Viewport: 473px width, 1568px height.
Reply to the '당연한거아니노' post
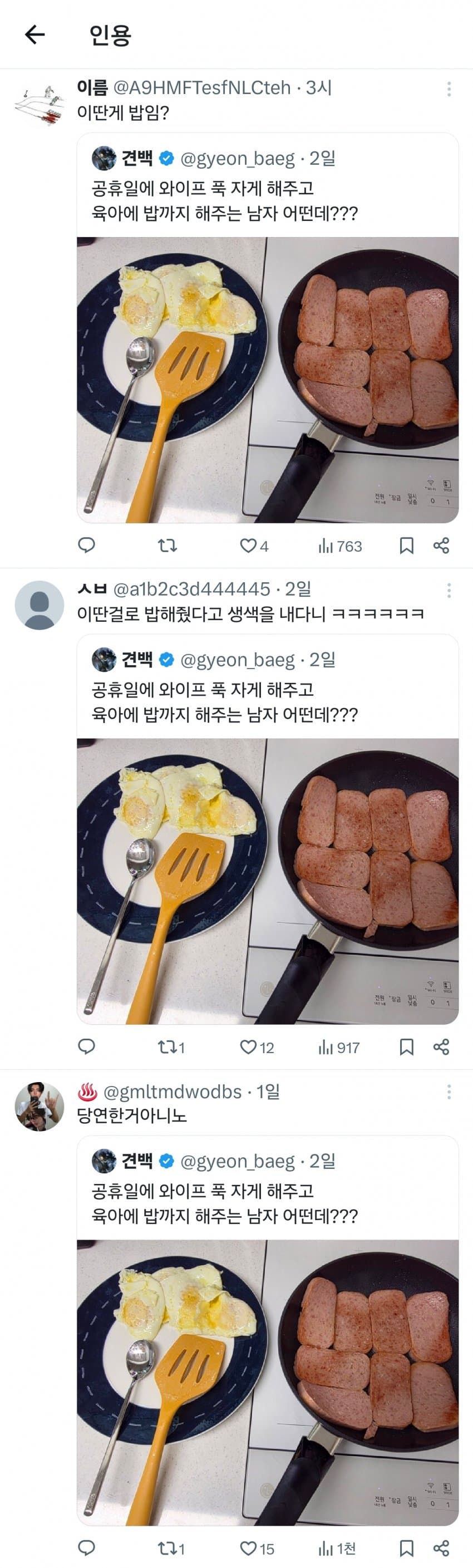tap(86, 1548)
